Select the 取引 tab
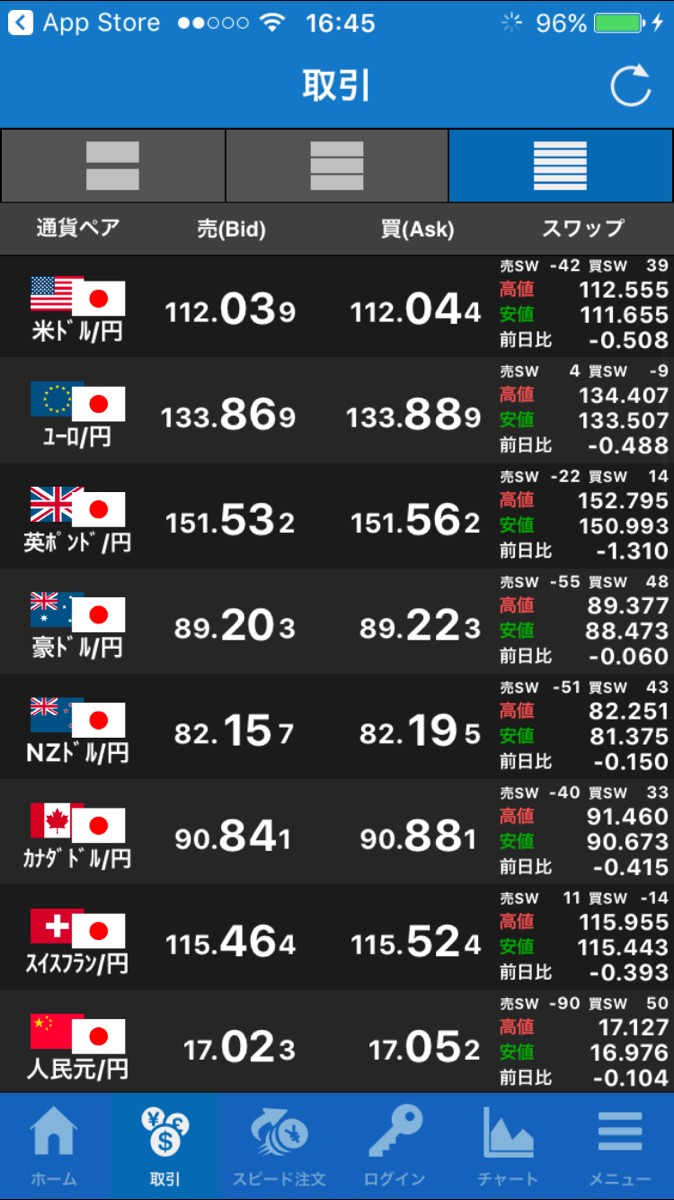Screen dimensions: 674x1200 coord(165,1146)
